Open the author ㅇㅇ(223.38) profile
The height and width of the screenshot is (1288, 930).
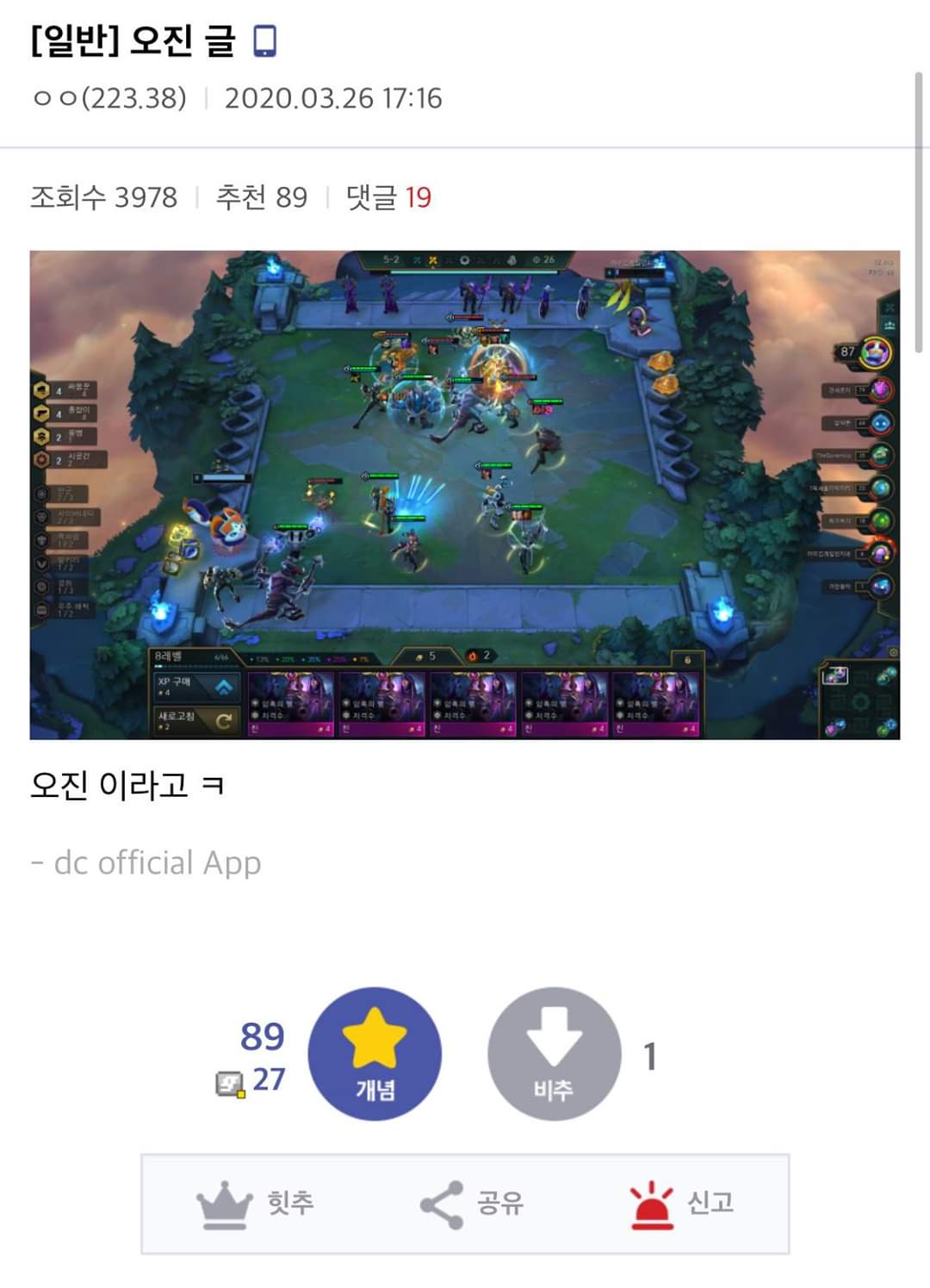[109, 98]
